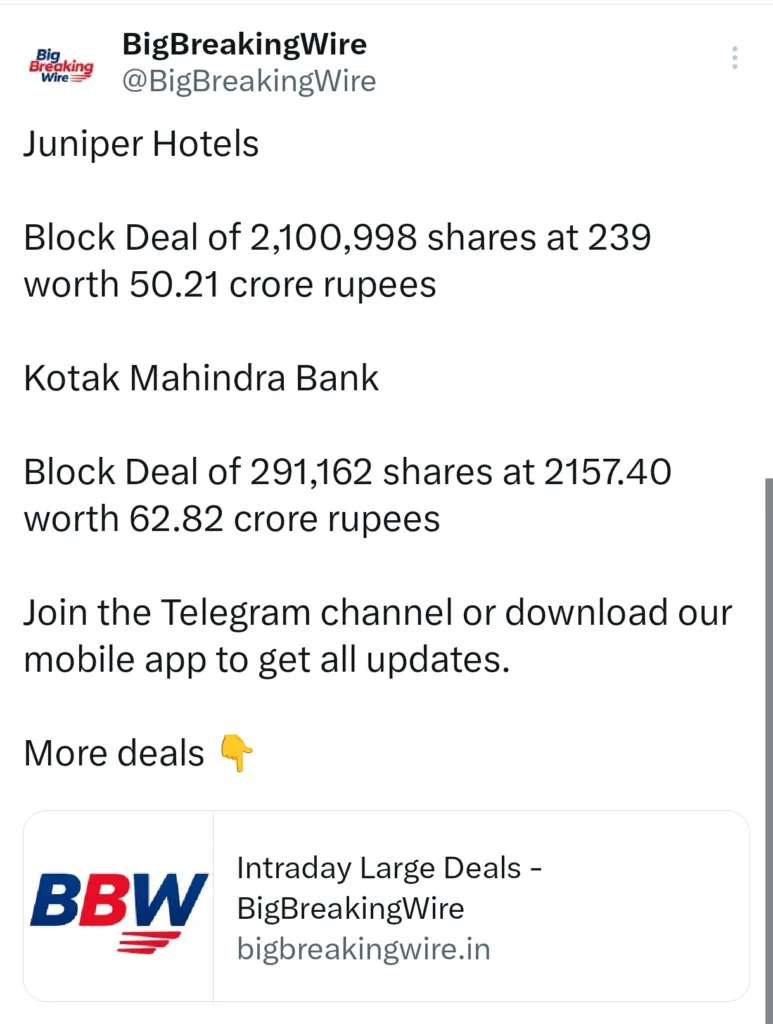
Task: Click the More deals text
Action: pos(113,753)
